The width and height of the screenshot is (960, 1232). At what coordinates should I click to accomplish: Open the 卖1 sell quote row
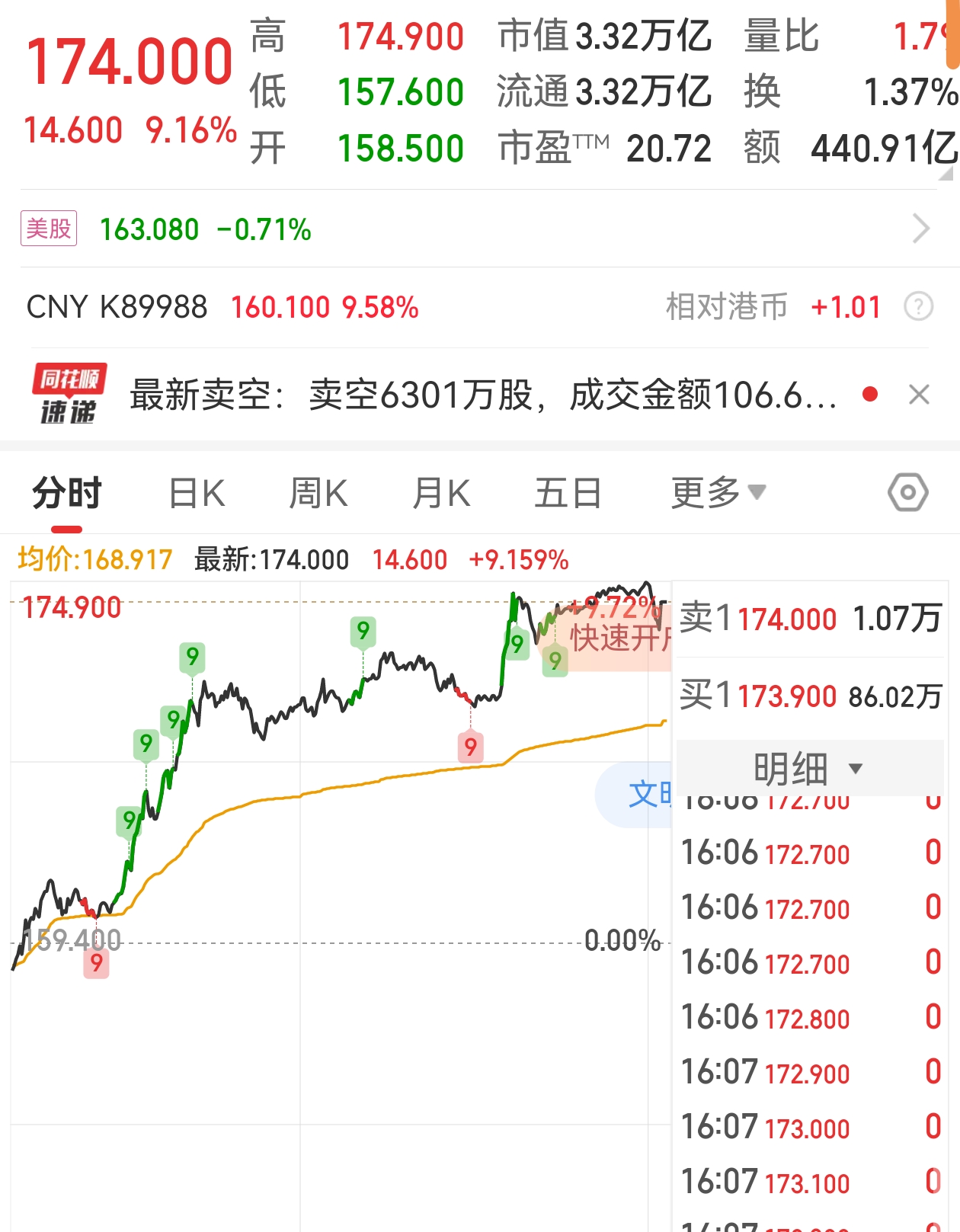point(809,619)
